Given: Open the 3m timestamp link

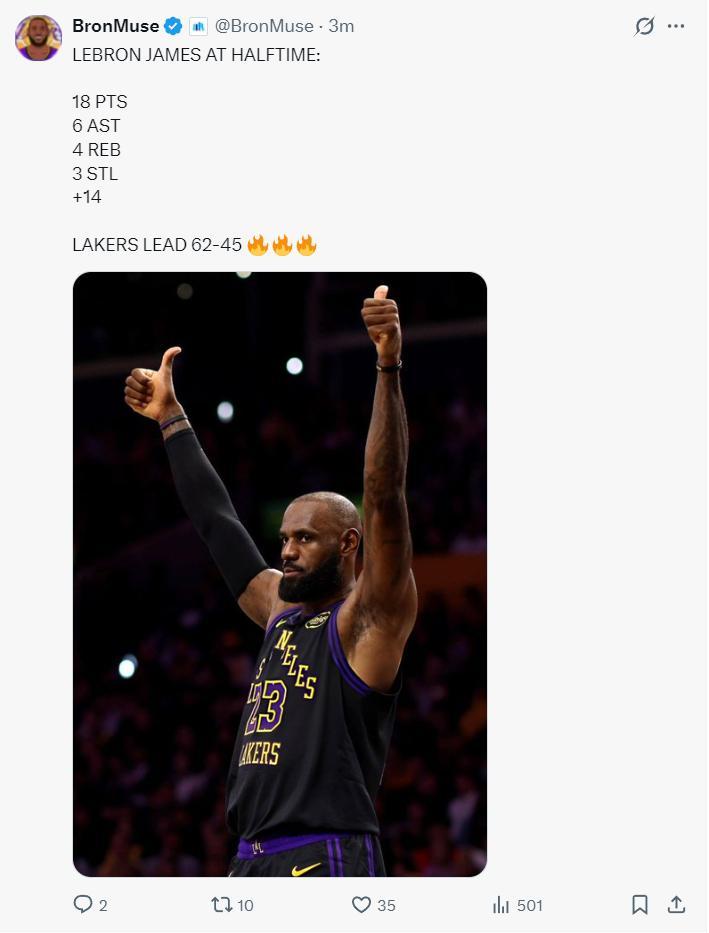Looking at the screenshot, I should coord(341,26).
